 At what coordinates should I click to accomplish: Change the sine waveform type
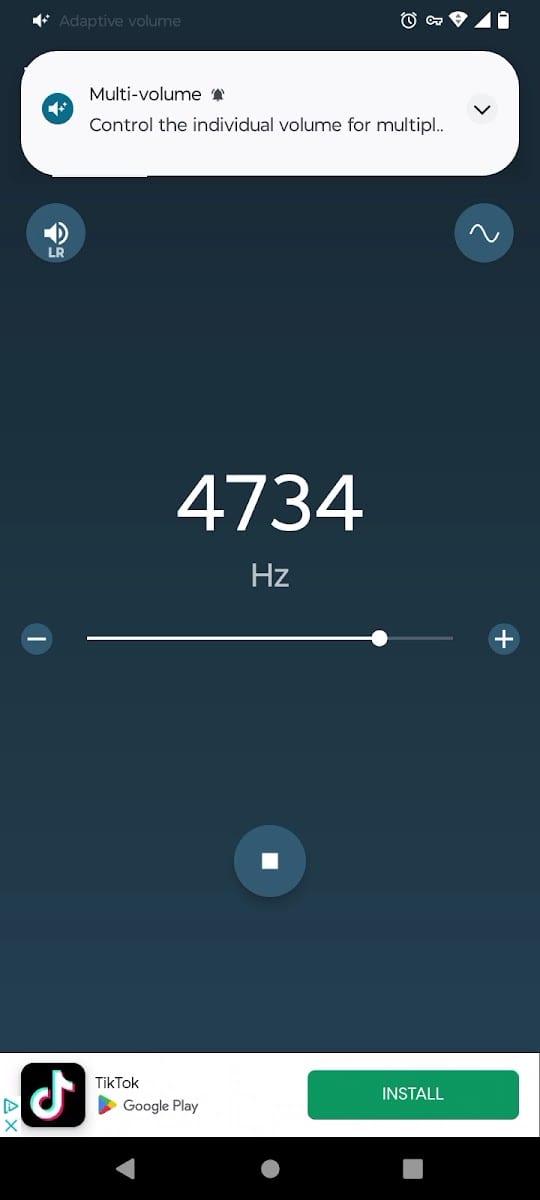point(484,234)
